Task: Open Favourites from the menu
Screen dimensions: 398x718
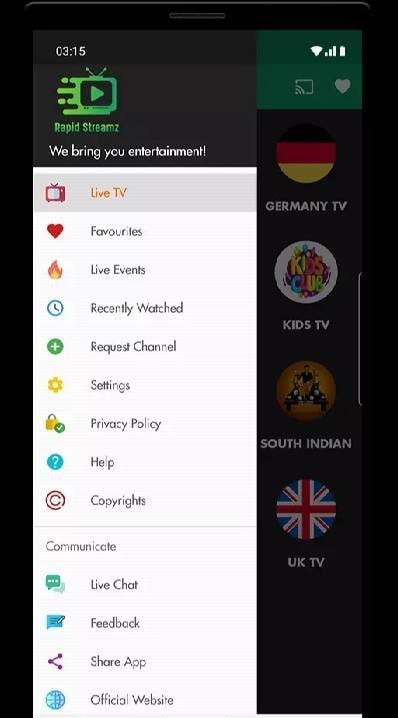Action: [x=145, y=231]
